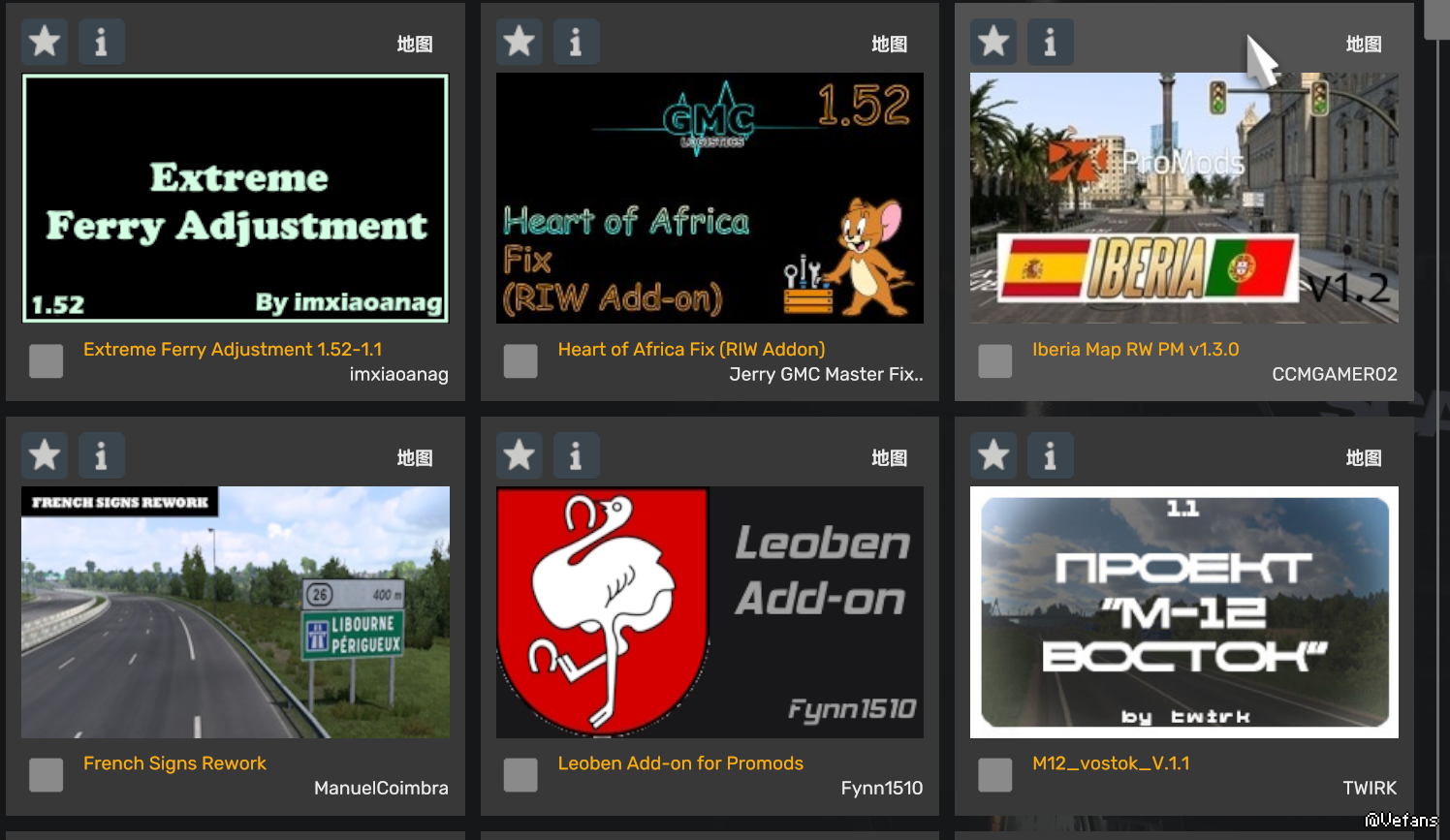The image size is (1450, 840).
Task: Select the Heart of Africa Fix checkbox
Action: point(520,360)
